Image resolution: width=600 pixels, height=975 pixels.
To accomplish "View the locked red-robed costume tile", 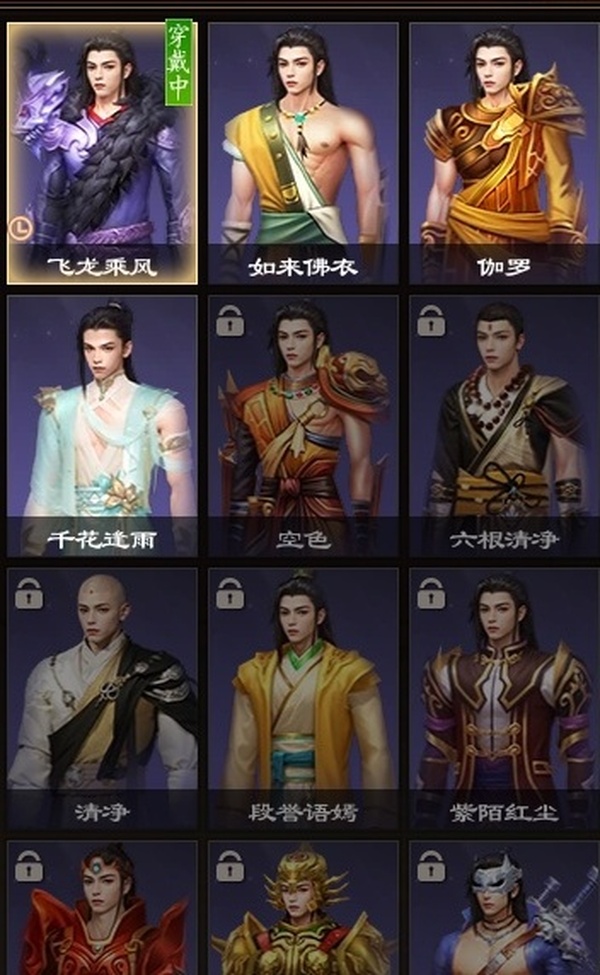I will click(x=102, y=912).
